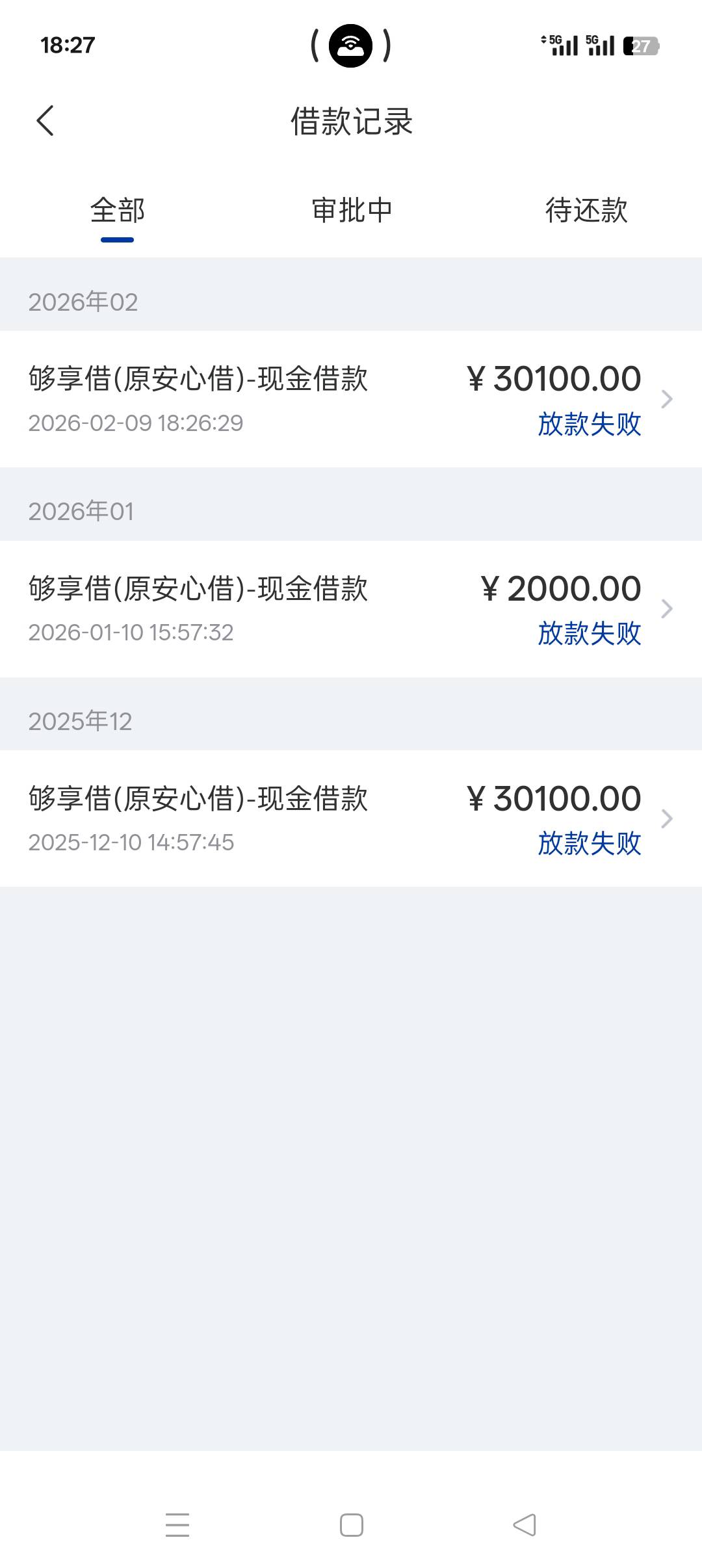The height and width of the screenshot is (1568, 702).
Task: Open the ¥2000.00 loan record
Action: click(x=351, y=609)
